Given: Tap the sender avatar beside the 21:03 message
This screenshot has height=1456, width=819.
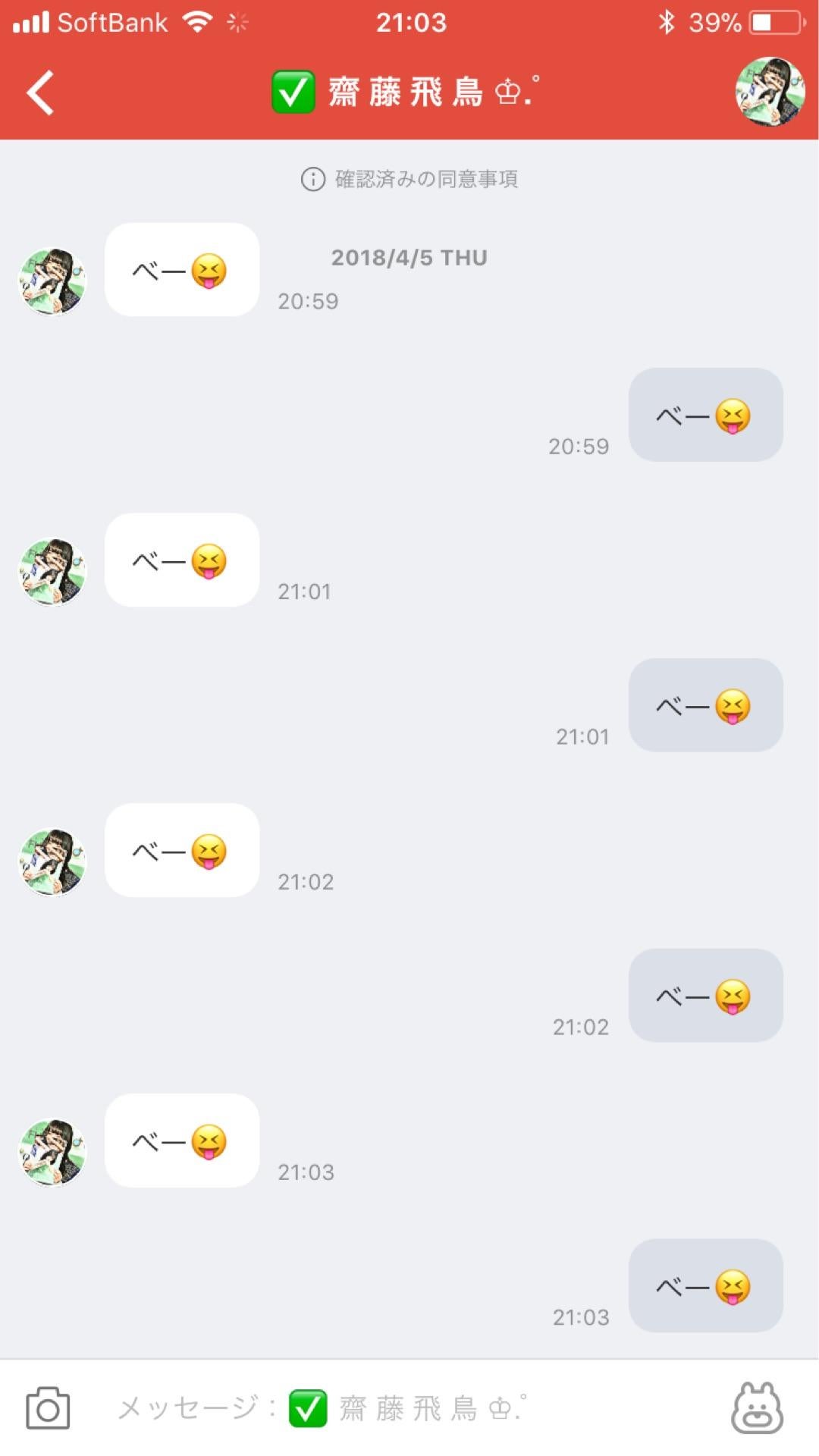Looking at the screenshot, I should pyautogui.click(x=52, y=1150).
